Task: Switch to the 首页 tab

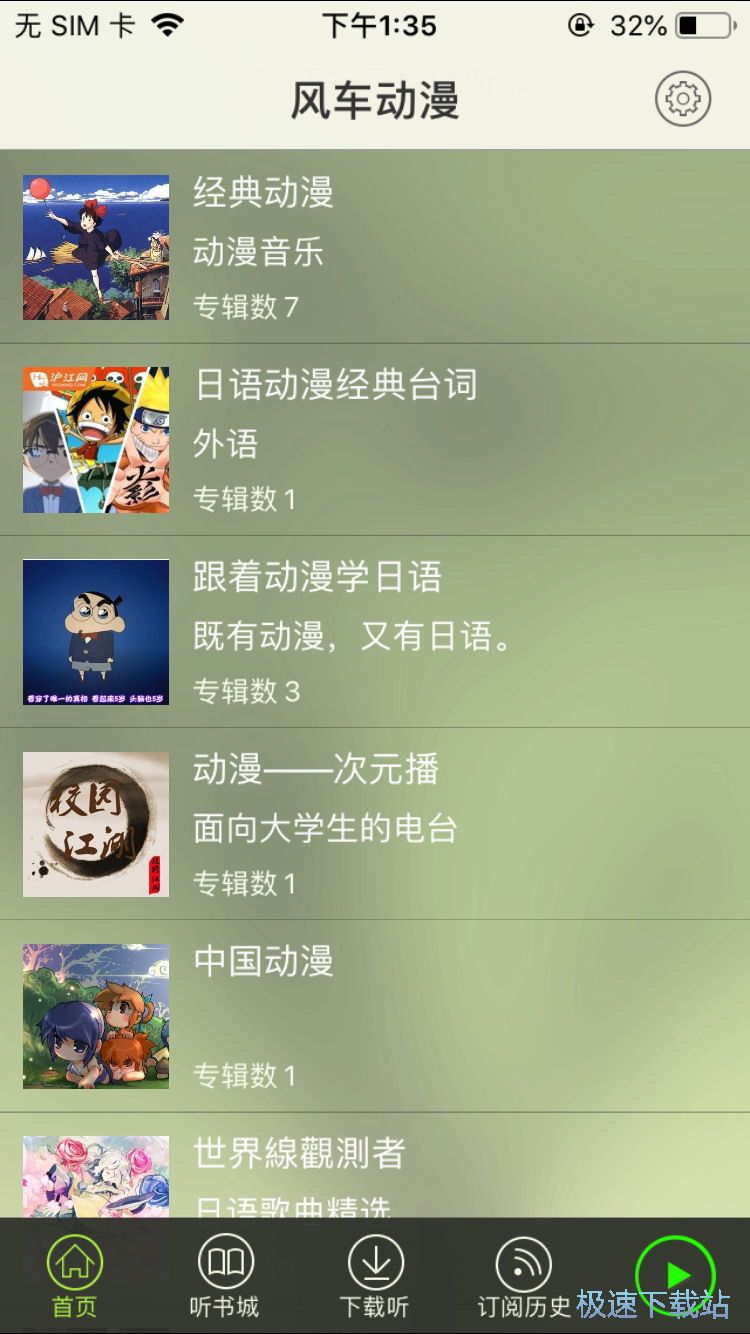Action: coord(75,1276)
